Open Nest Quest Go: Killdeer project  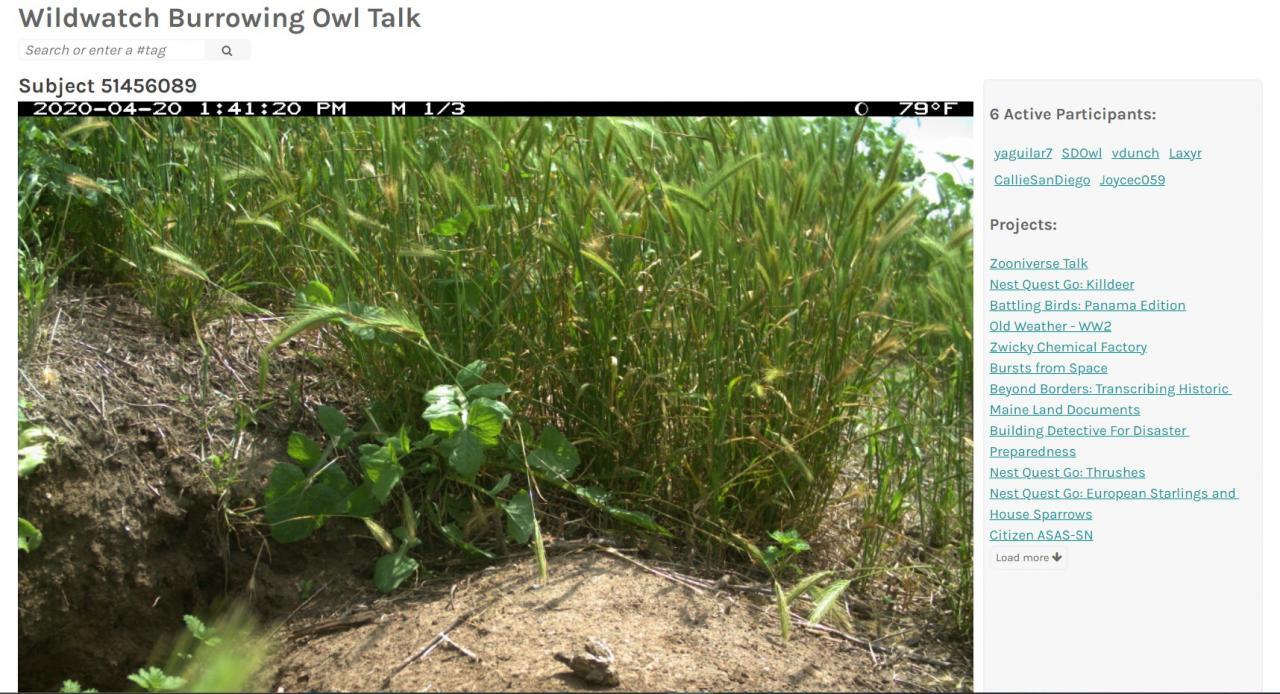[x=1061, y=284]
